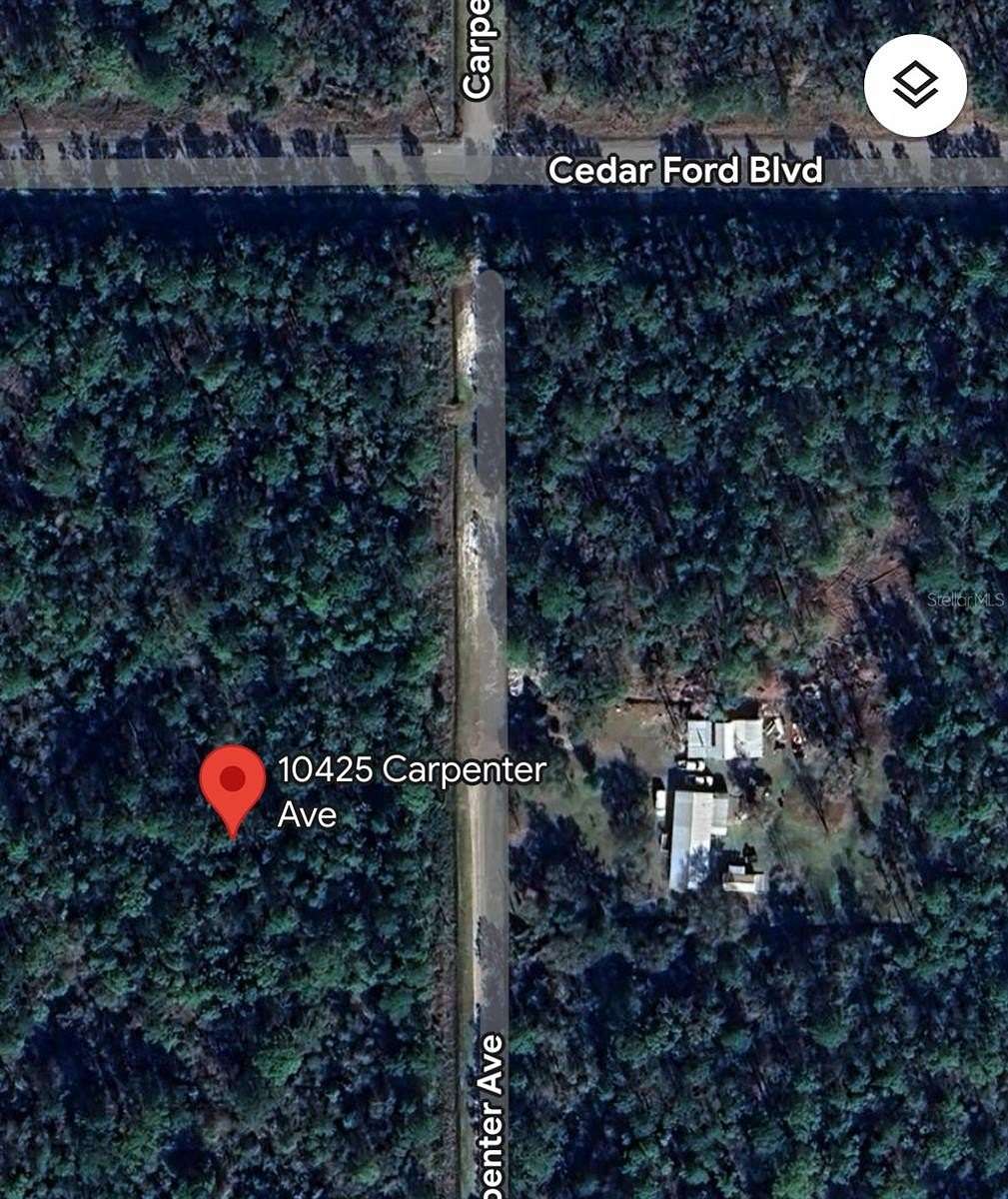Tap the darker inner circle of the pin
The height and width of the screenshot is (1199, 1008).
coord(234,779)
